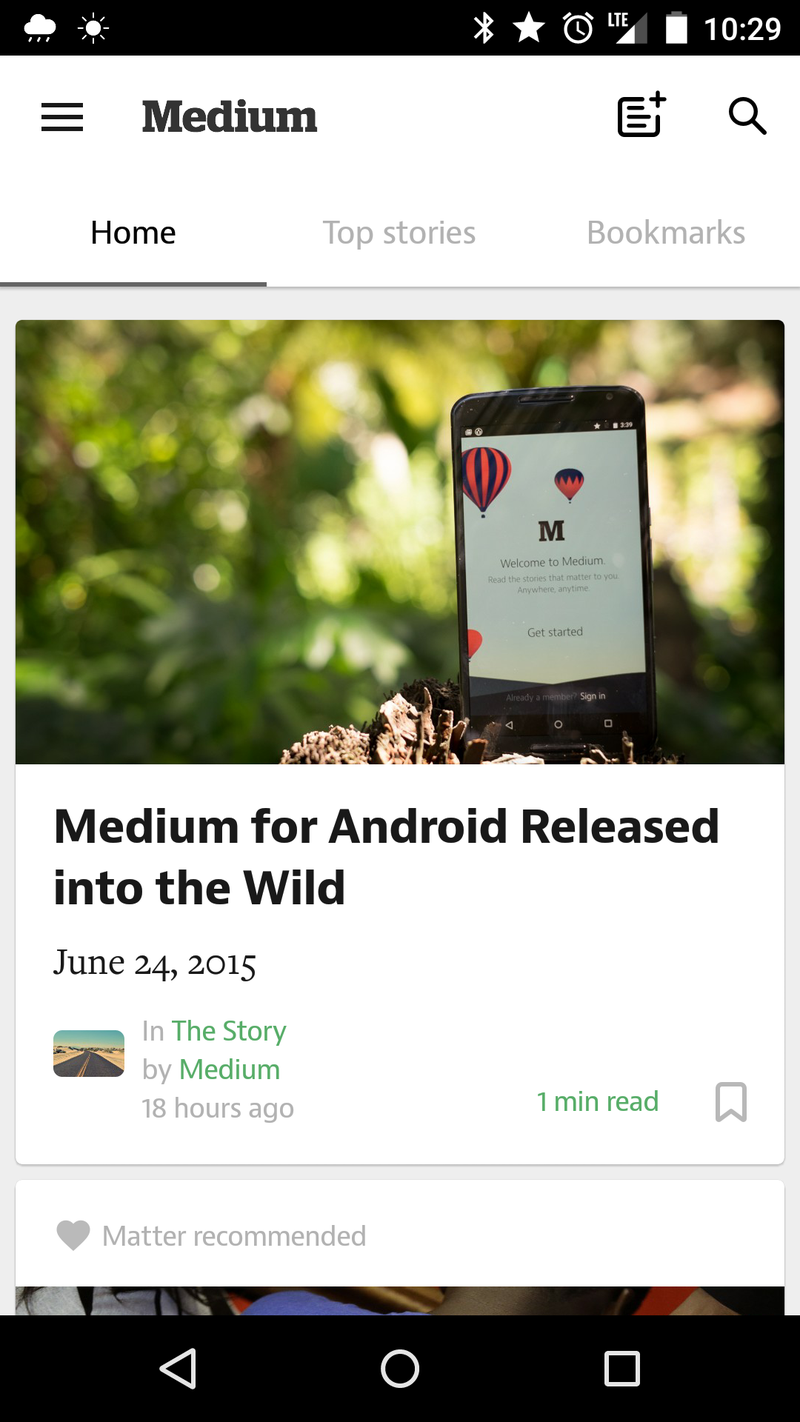Compose a new story
The height and width of the screenshot is (1422, 800).
click(641, 116)
